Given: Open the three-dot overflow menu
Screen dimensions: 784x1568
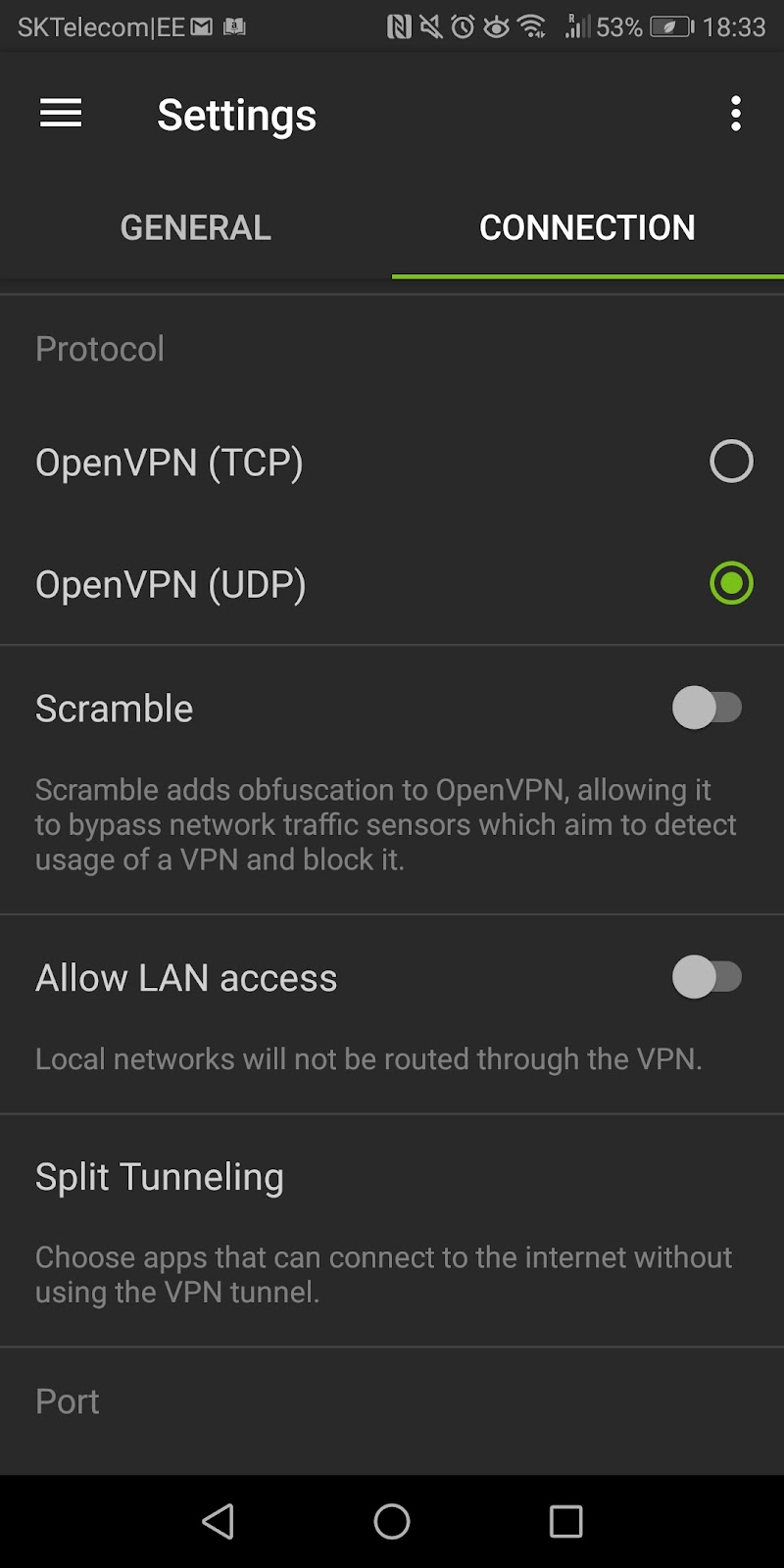Looking at the screenshot, I should [x=735, y=114].
